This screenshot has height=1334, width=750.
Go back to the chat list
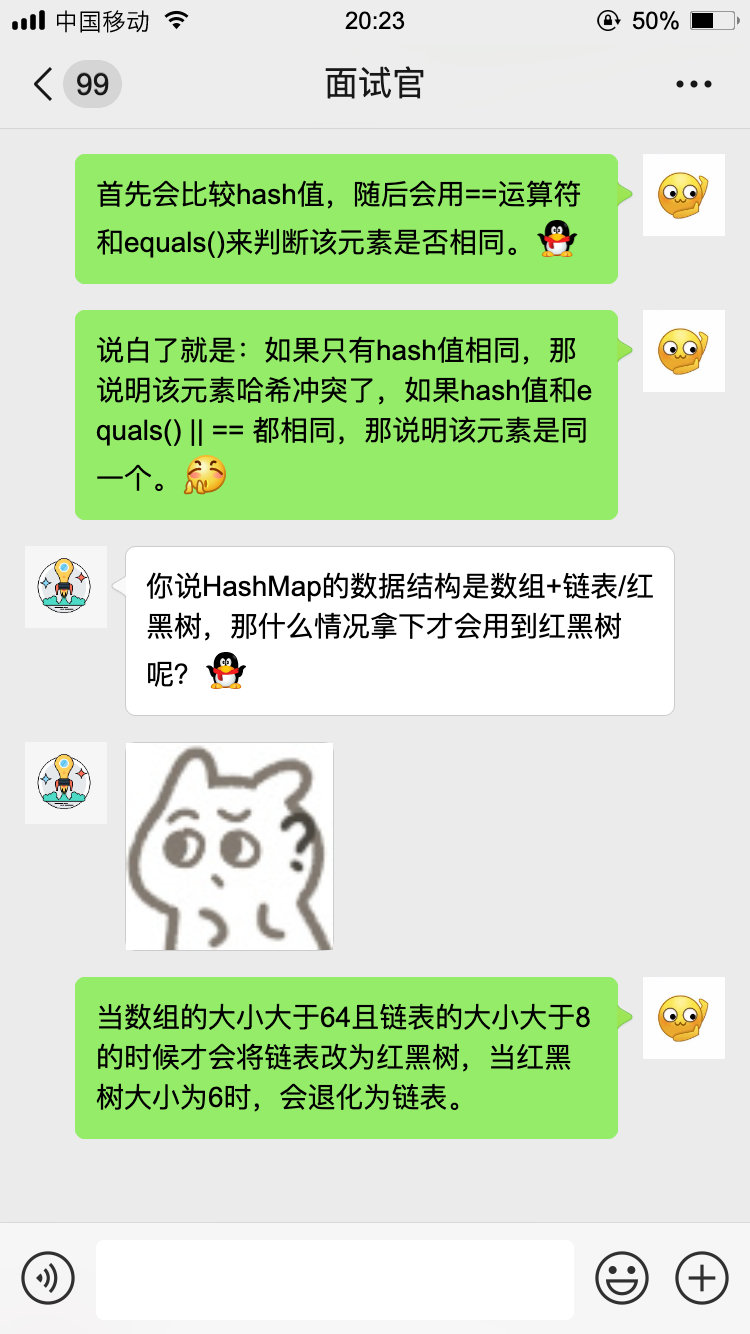click(x=44, y=84)
